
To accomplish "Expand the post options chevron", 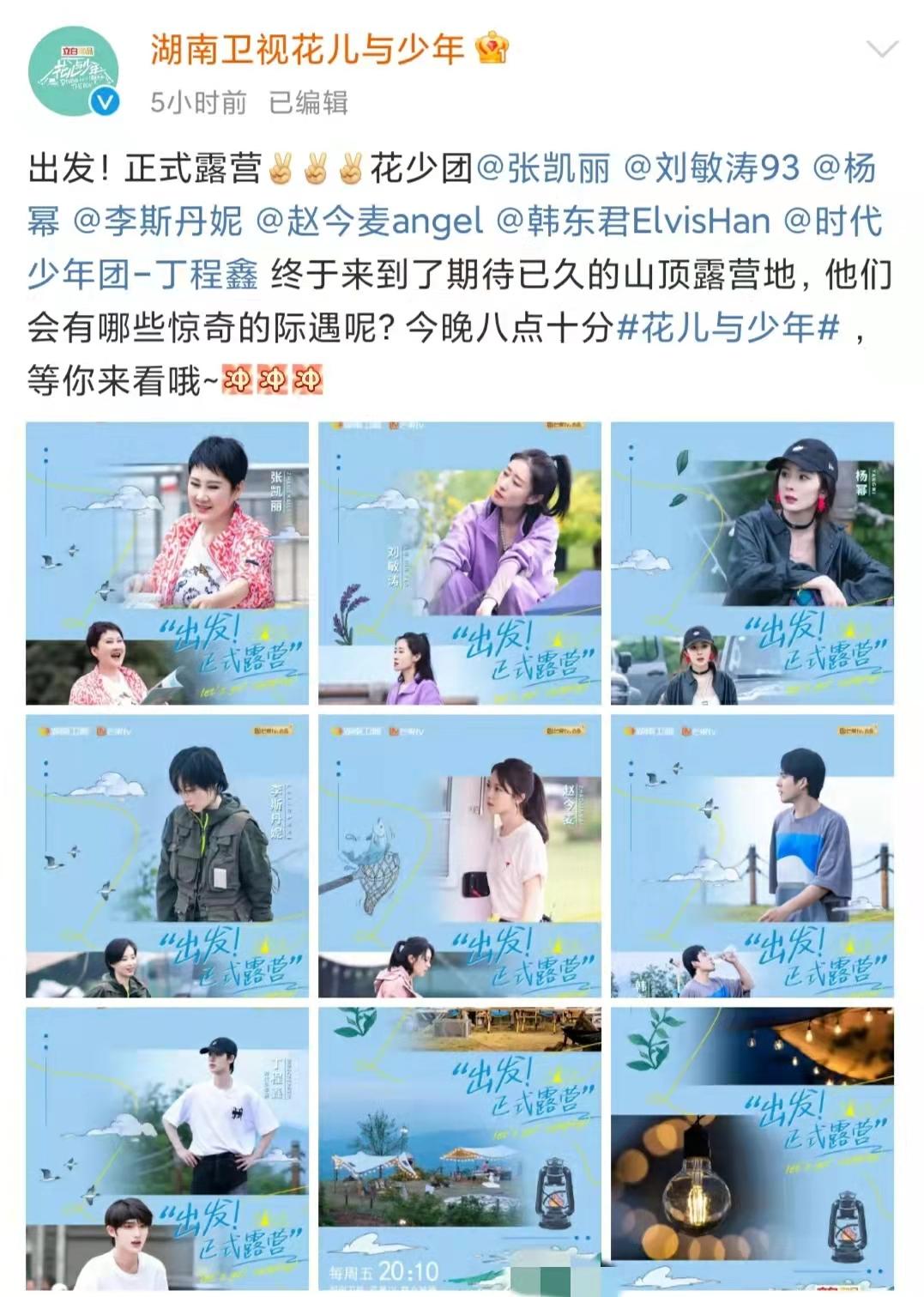I will 881,50.
